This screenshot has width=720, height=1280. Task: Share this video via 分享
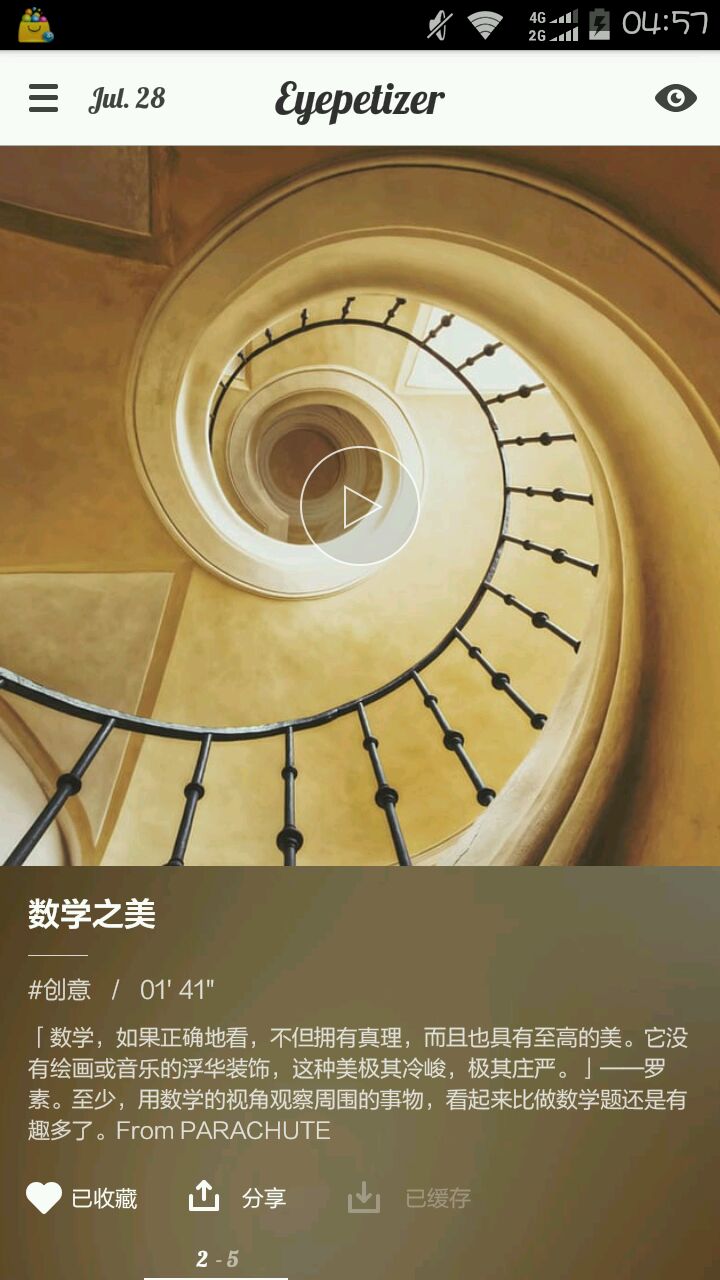click(238, 1197)
